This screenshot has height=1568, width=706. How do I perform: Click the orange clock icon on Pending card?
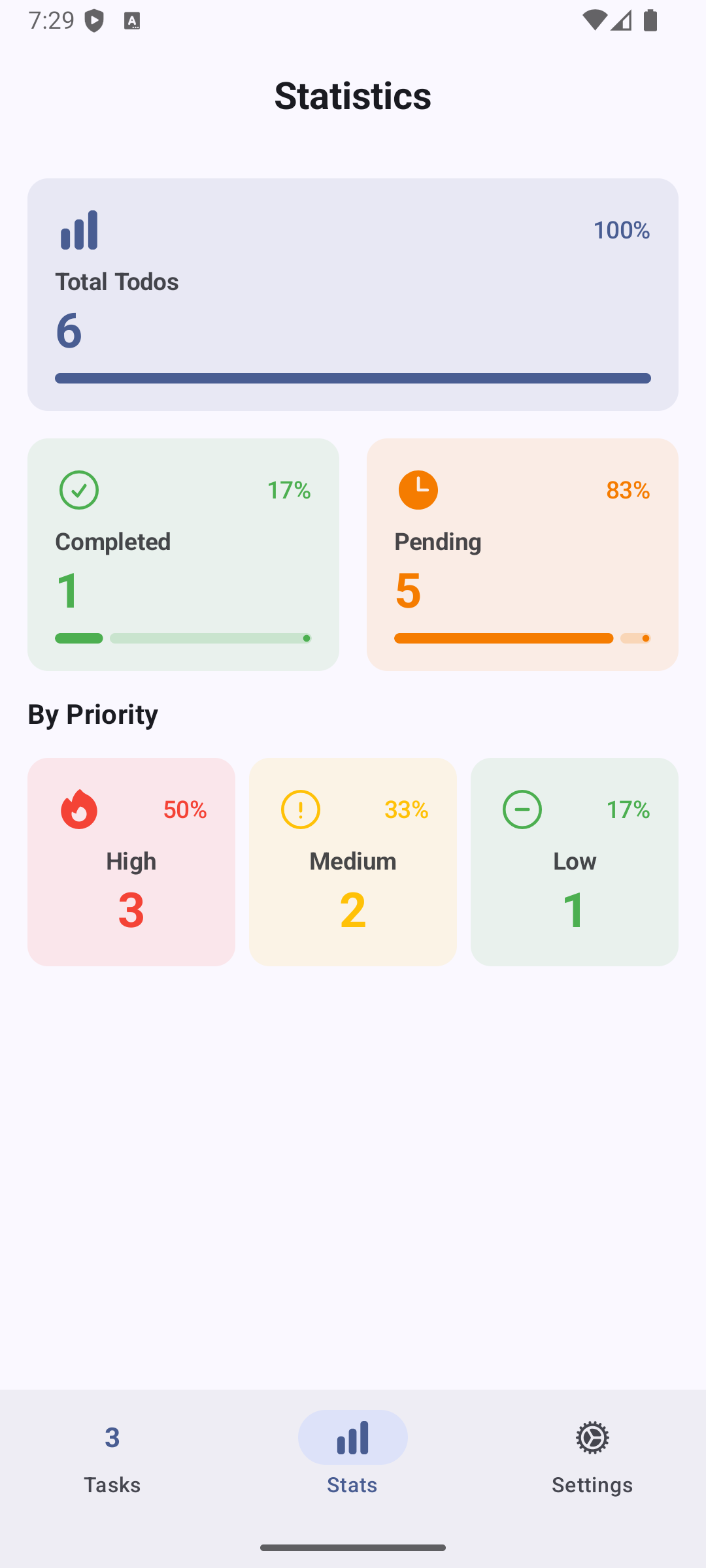[418, 490]
